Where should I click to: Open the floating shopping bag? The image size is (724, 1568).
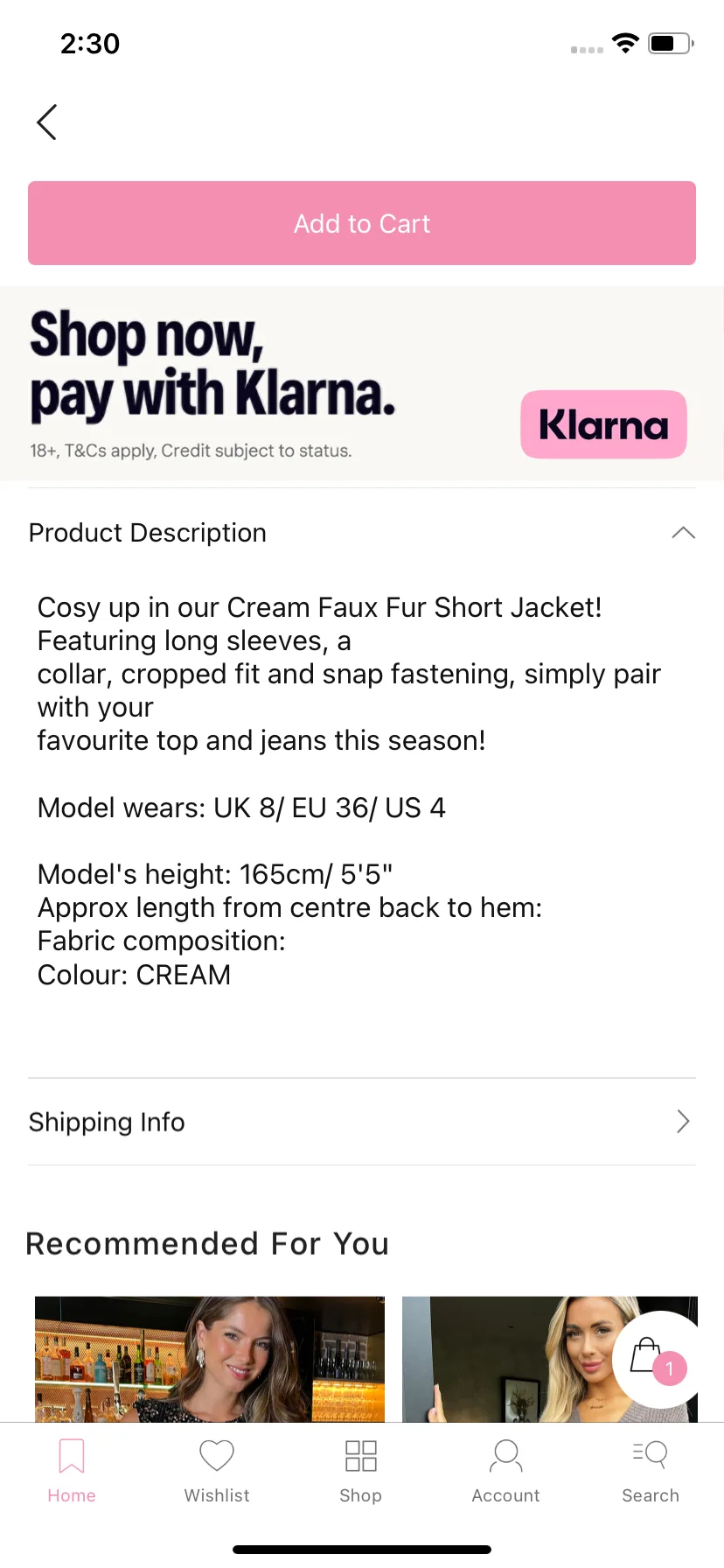point(657,1359)
